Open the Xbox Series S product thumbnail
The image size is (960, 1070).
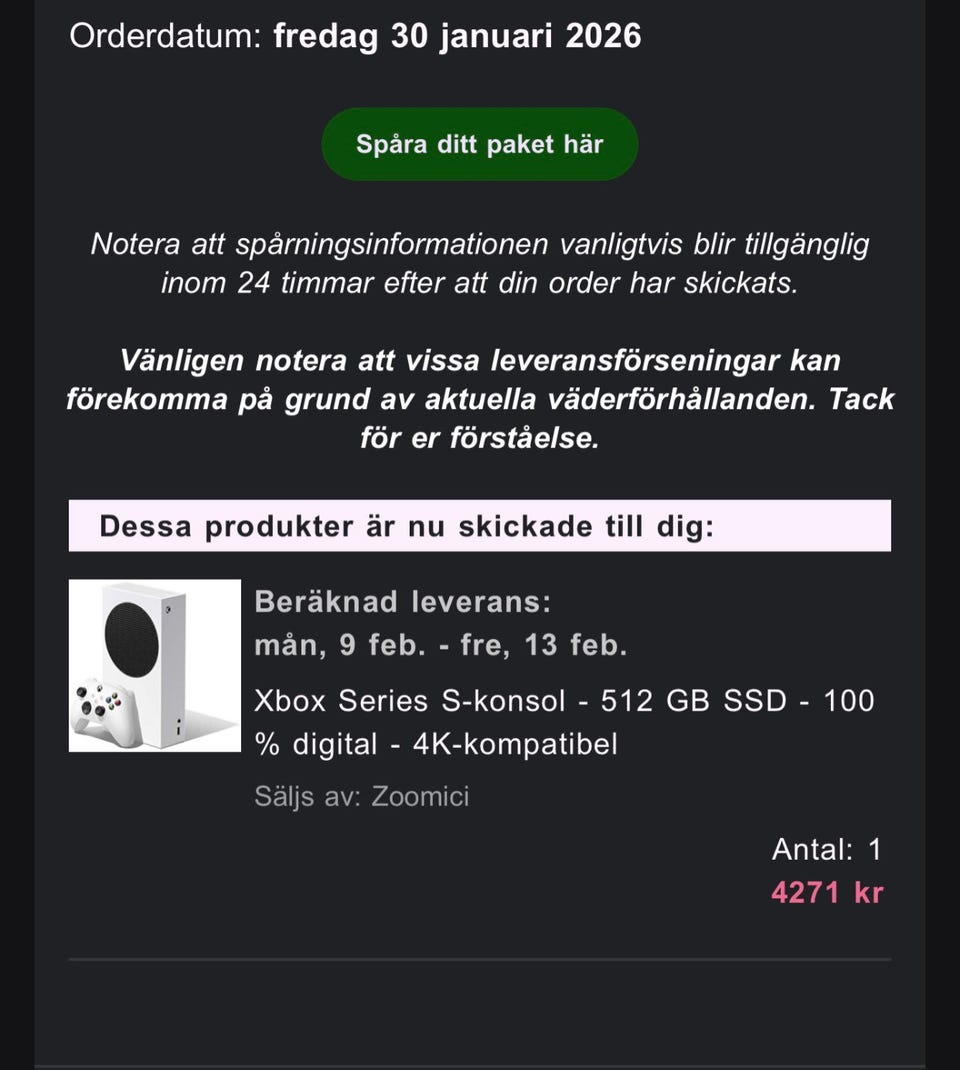click(154, 663)
